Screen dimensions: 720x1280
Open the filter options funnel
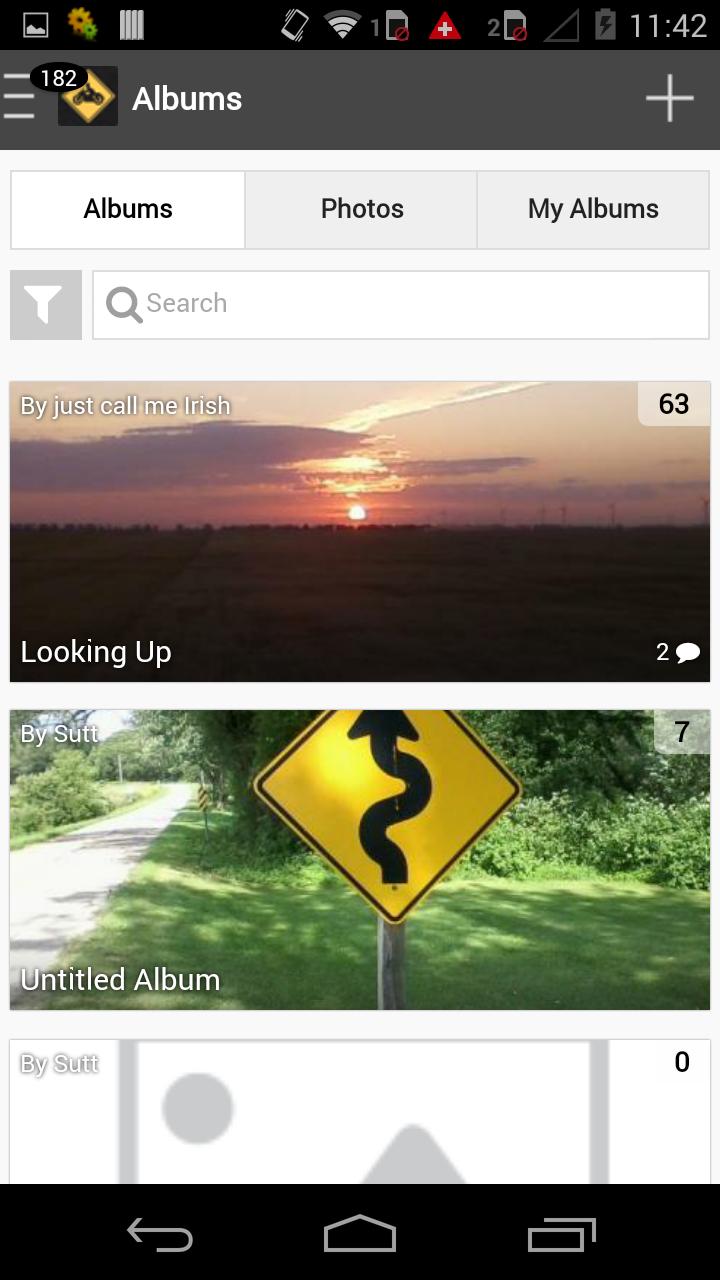pyautogui.click(x=46, y=305)
